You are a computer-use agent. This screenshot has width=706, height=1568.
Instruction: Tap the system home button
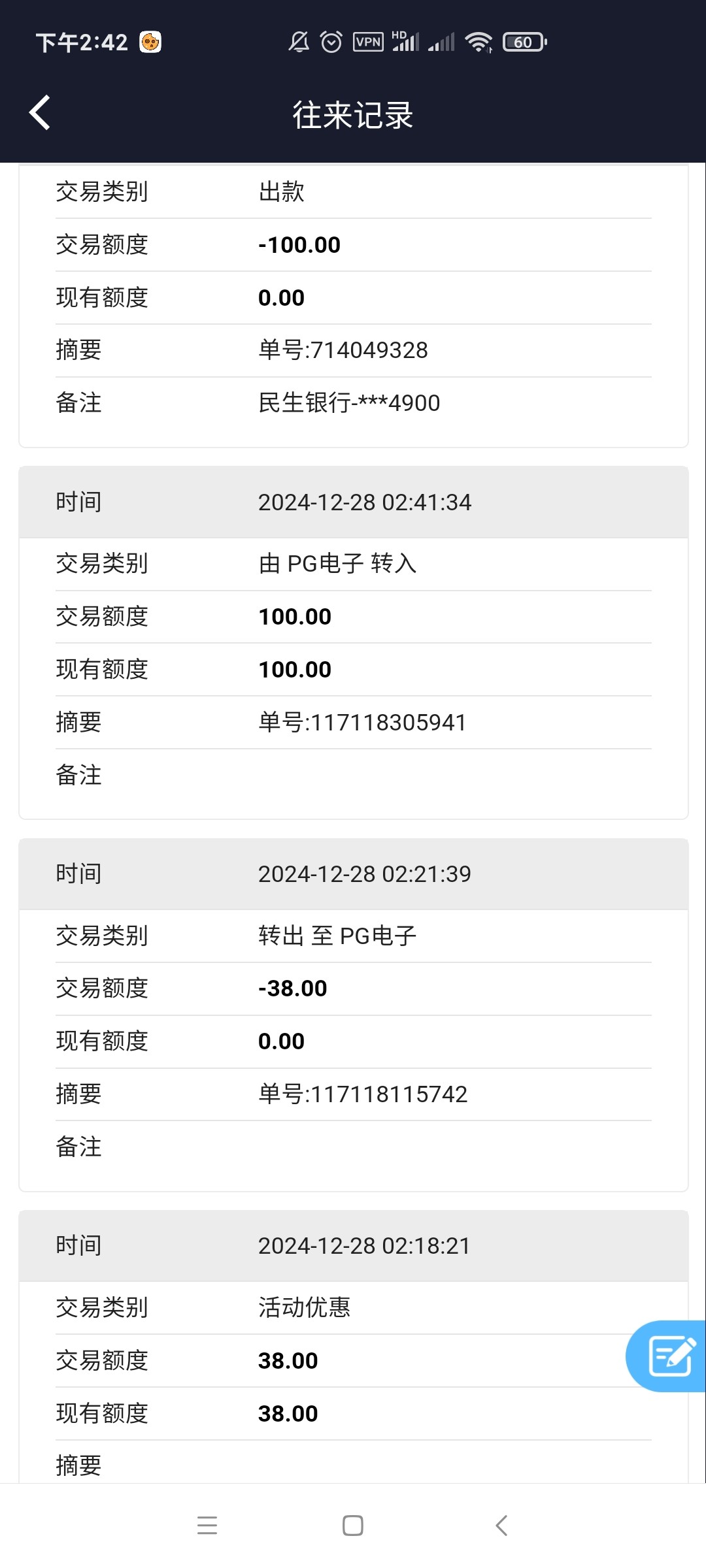click(x=353, y=1526)
